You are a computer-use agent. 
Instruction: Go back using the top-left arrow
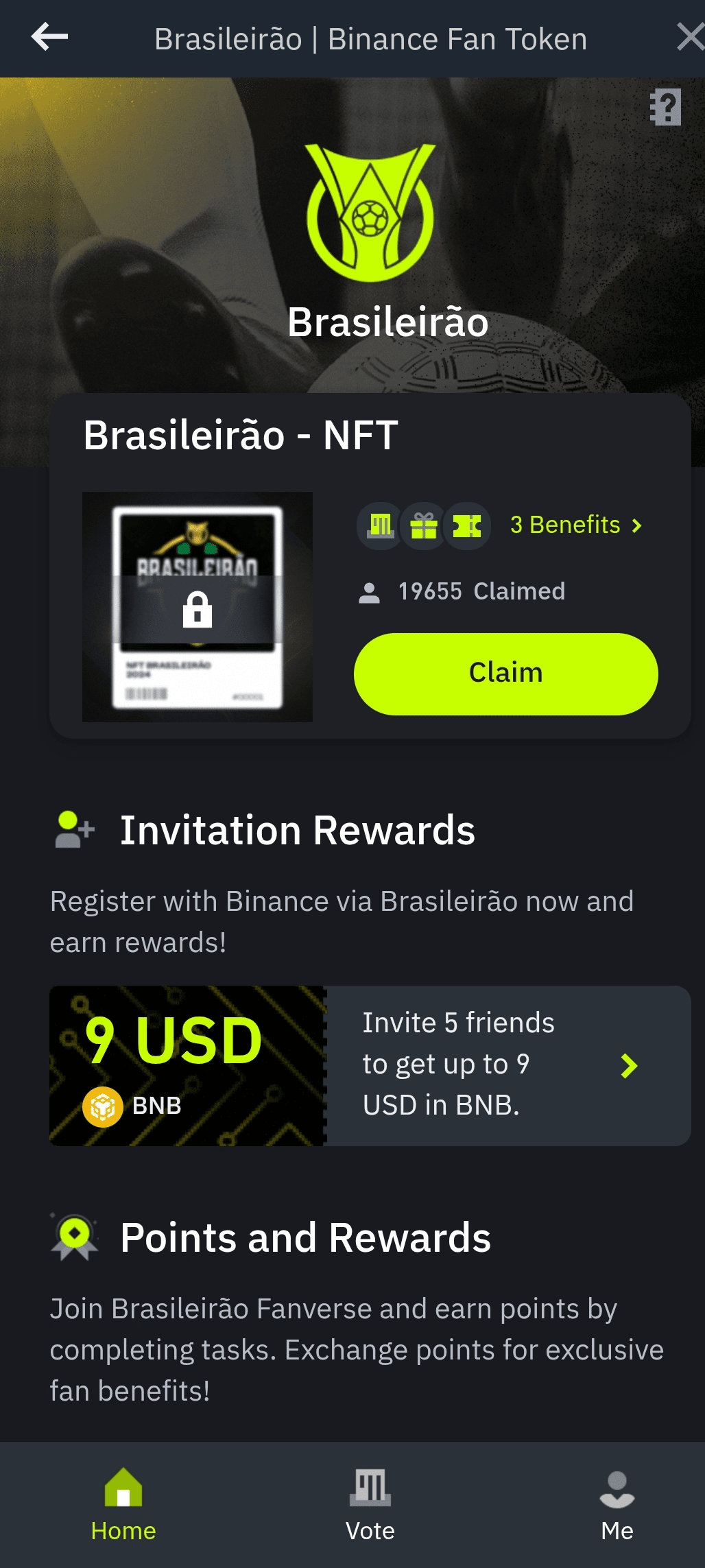(x=49, y=37)
